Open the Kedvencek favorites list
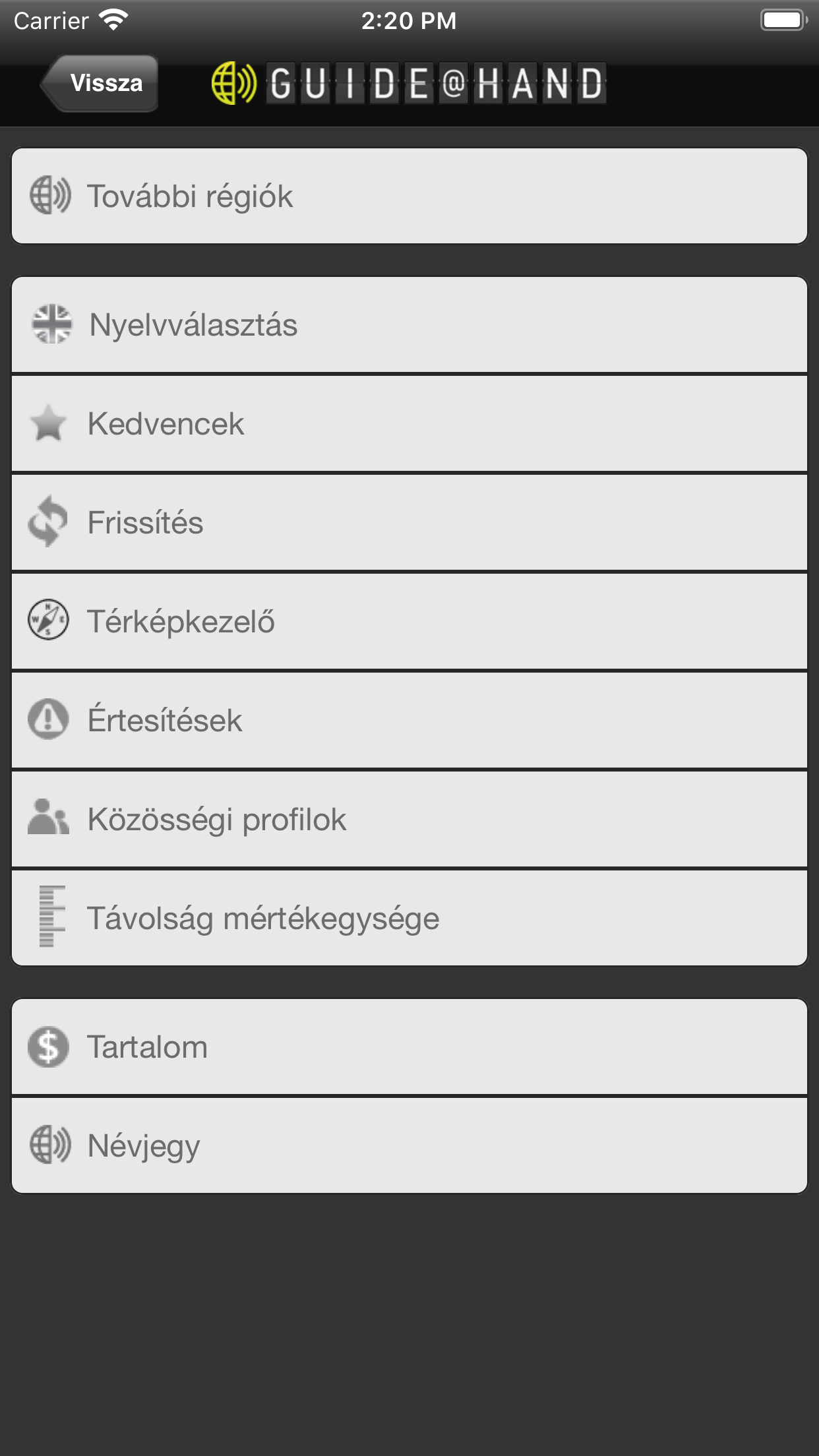The image size is (819, 1456). tap(409, 423)
